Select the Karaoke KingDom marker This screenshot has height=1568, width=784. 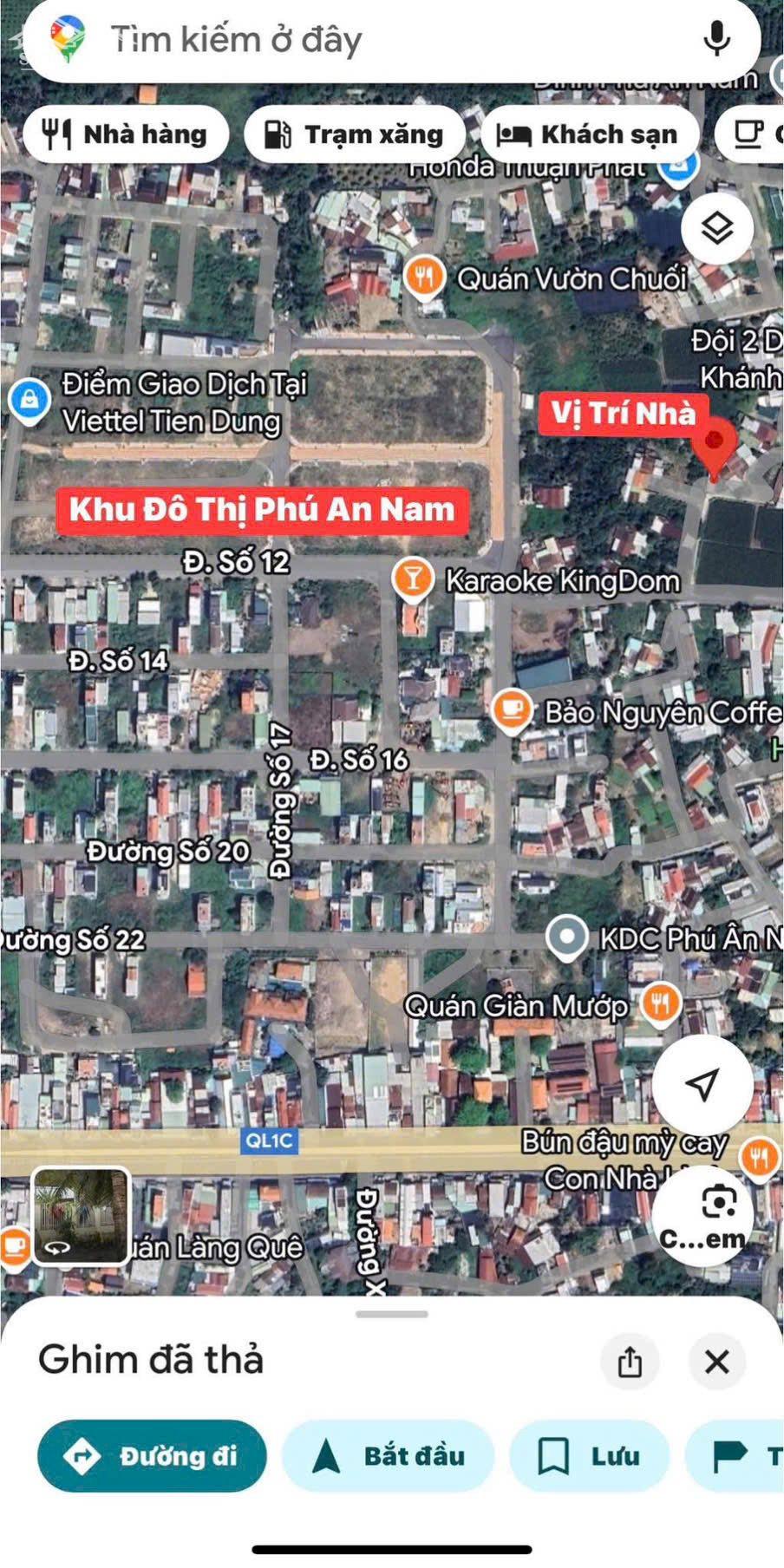pyautogui.click(x=413, y=578)
